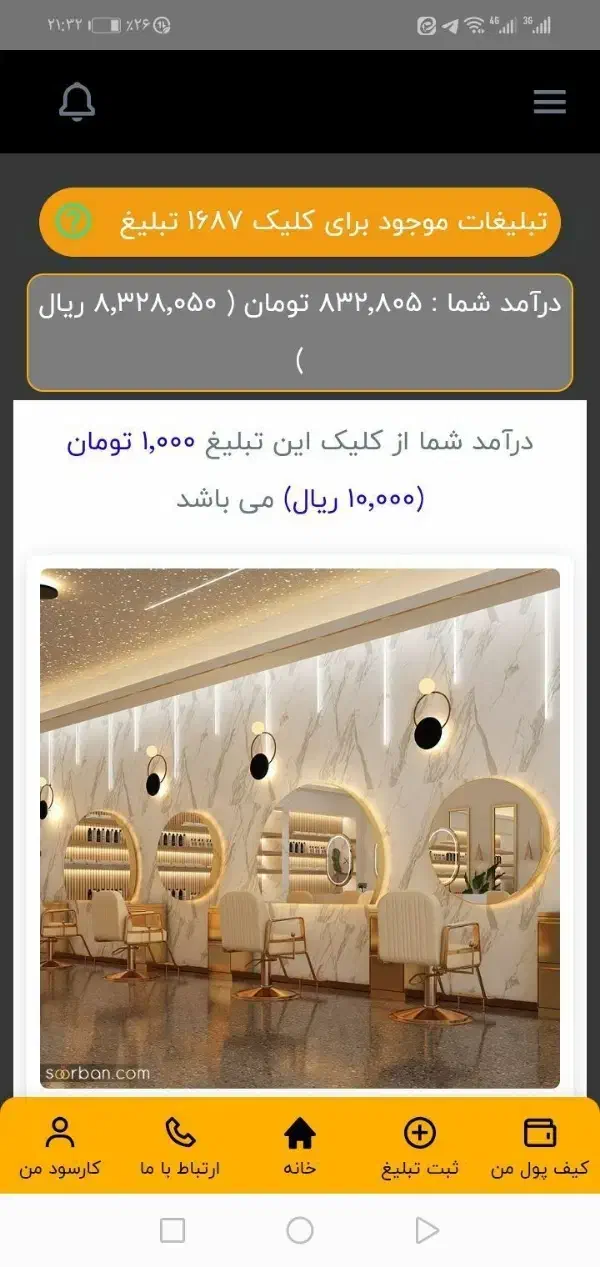Select ثبت تبلیغ to register ad
Viewport: 600px width, 1267px height.
click(419, 1146)
